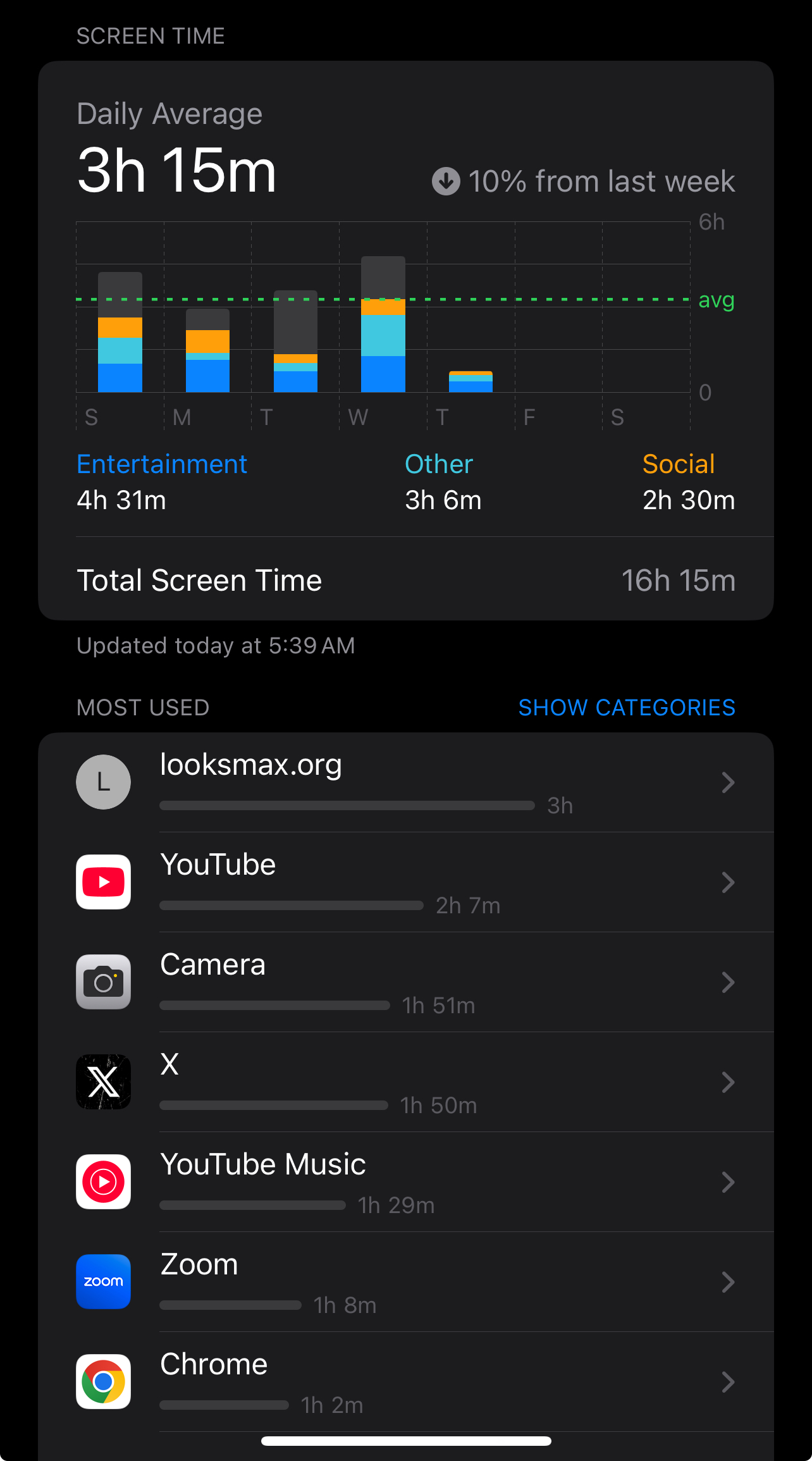Open YouTube Music usage details

tap(405, 1182)
